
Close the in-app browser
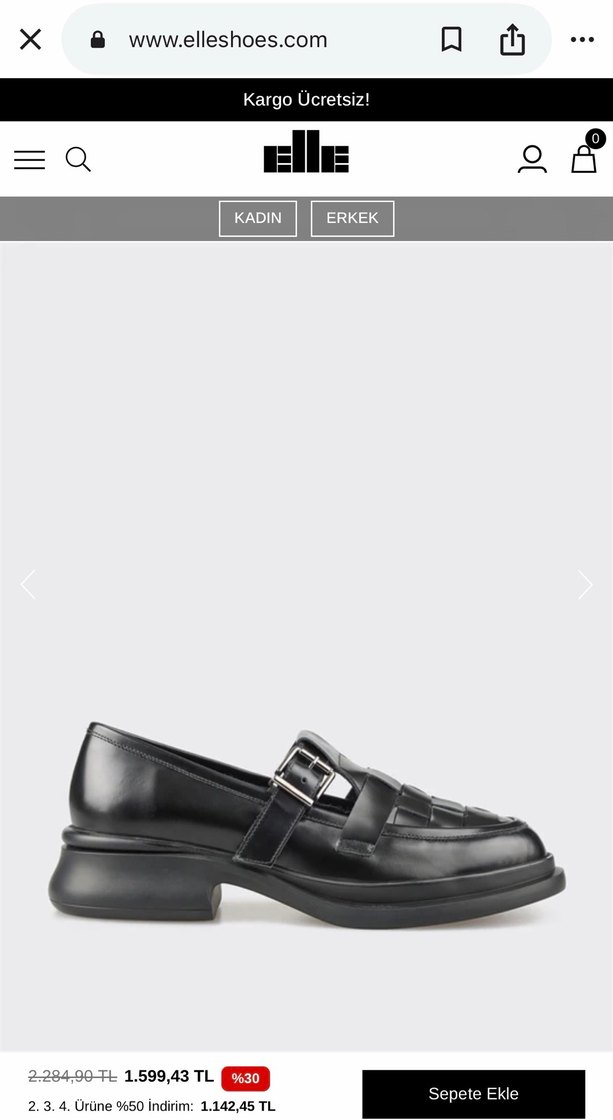coord(31,40)
